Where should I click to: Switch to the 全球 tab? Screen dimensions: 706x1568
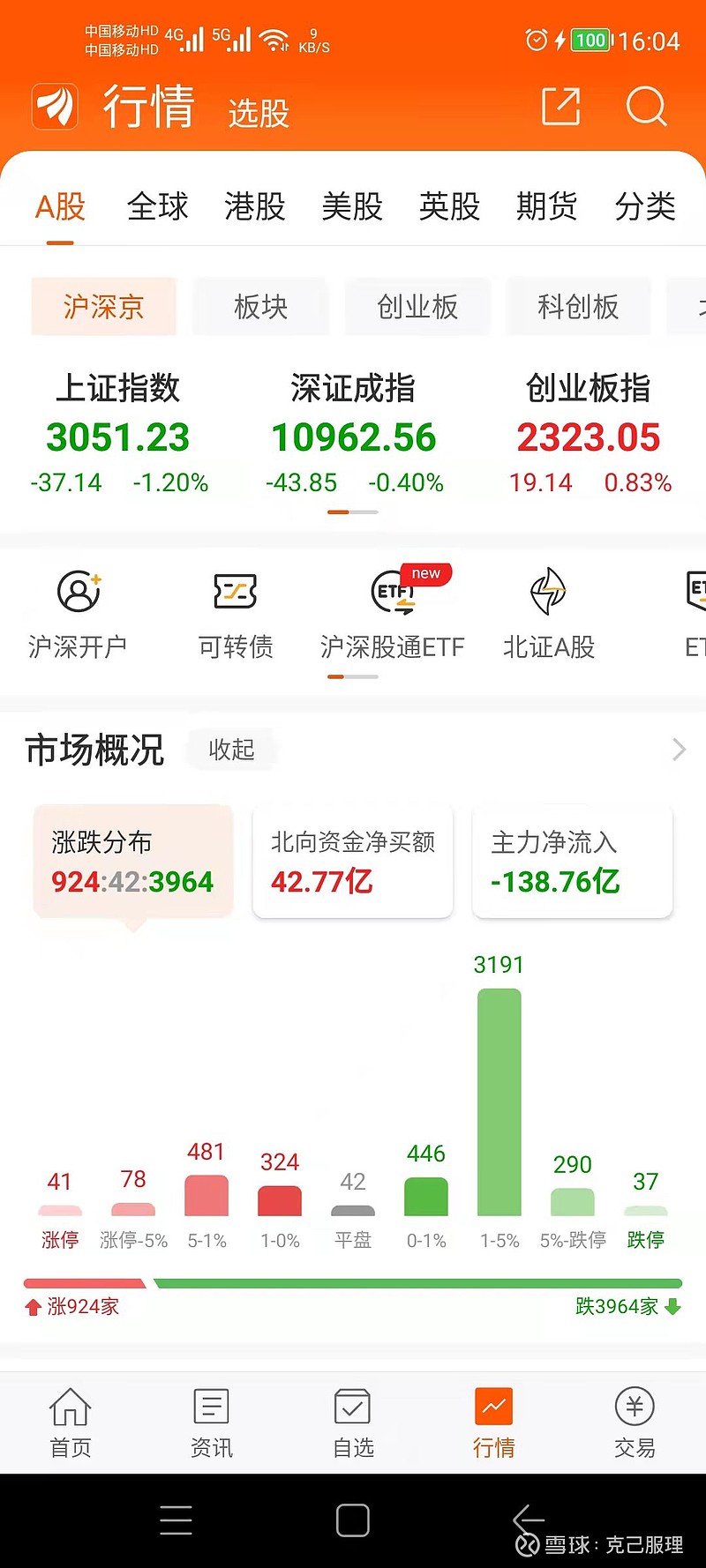[x=158, y=206]
